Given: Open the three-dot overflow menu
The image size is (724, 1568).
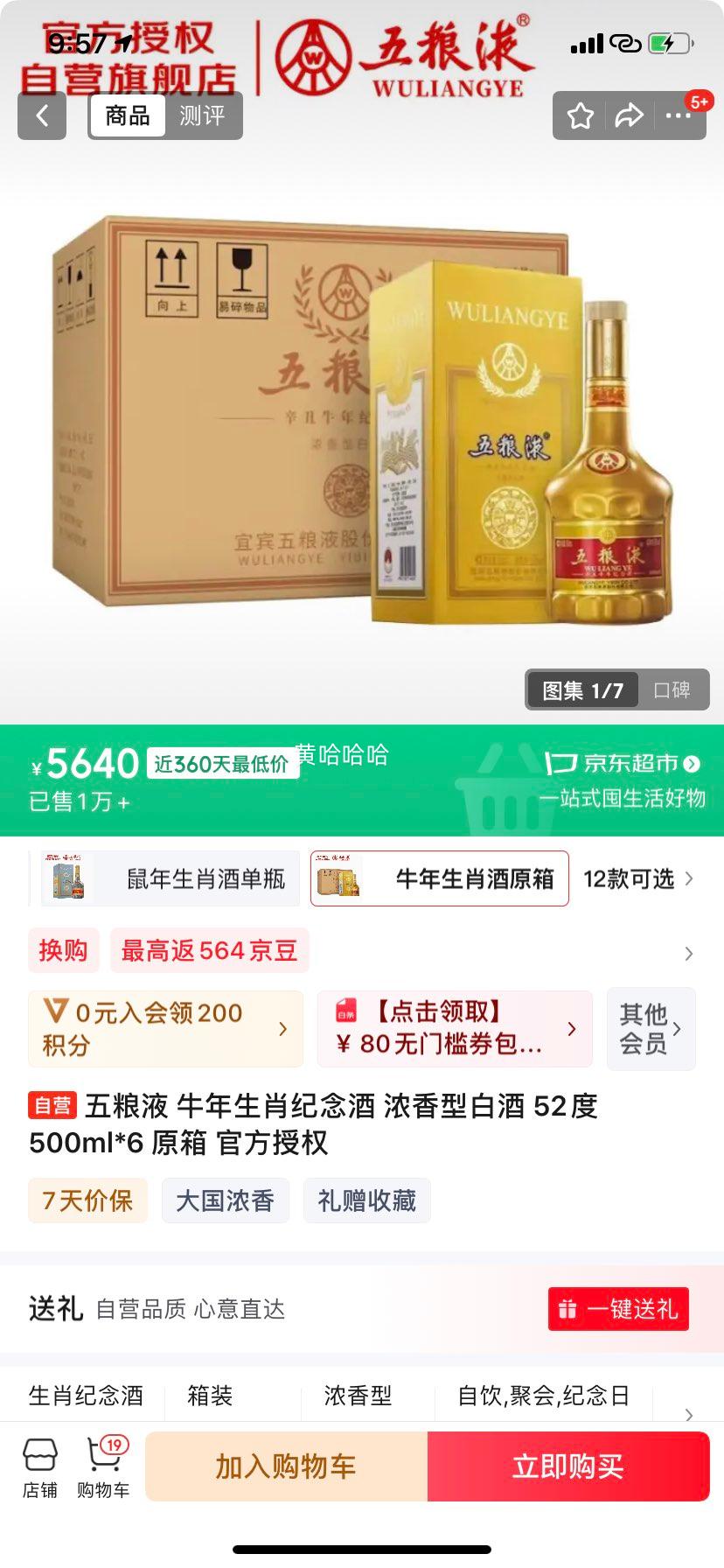Looking at the screenshot, I should (678, 115).
